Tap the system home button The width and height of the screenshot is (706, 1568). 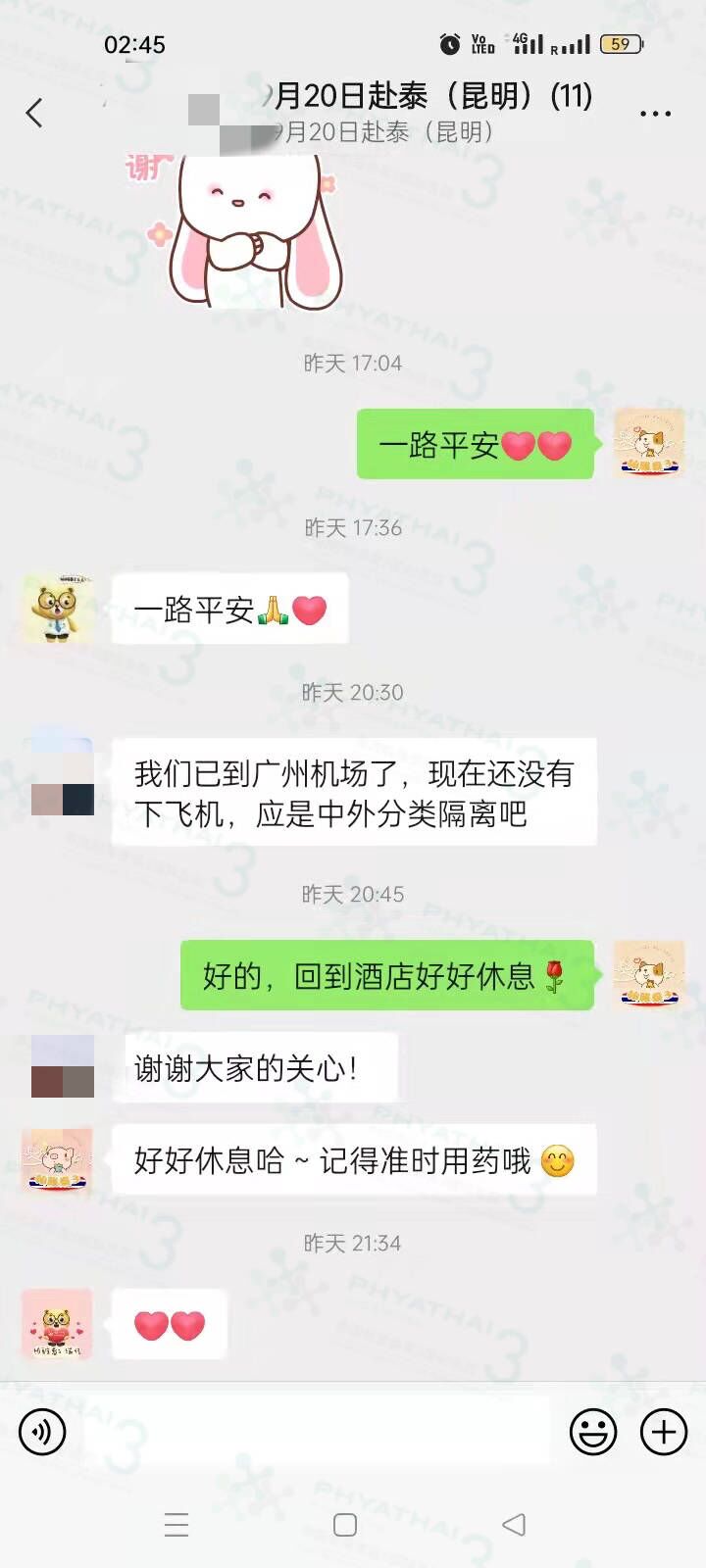(x=345, y=1525)
